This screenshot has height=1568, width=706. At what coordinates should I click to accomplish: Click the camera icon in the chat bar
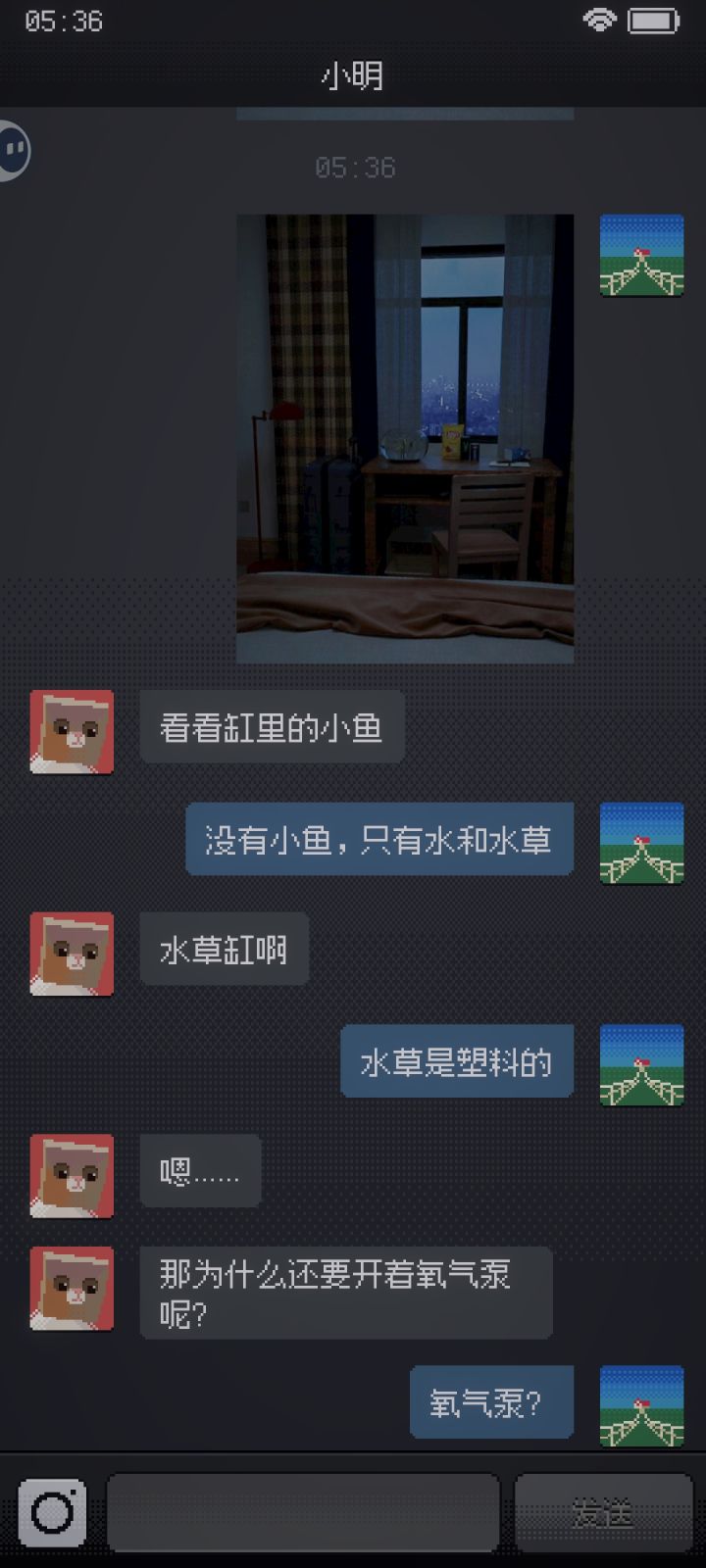[54, 1510]
